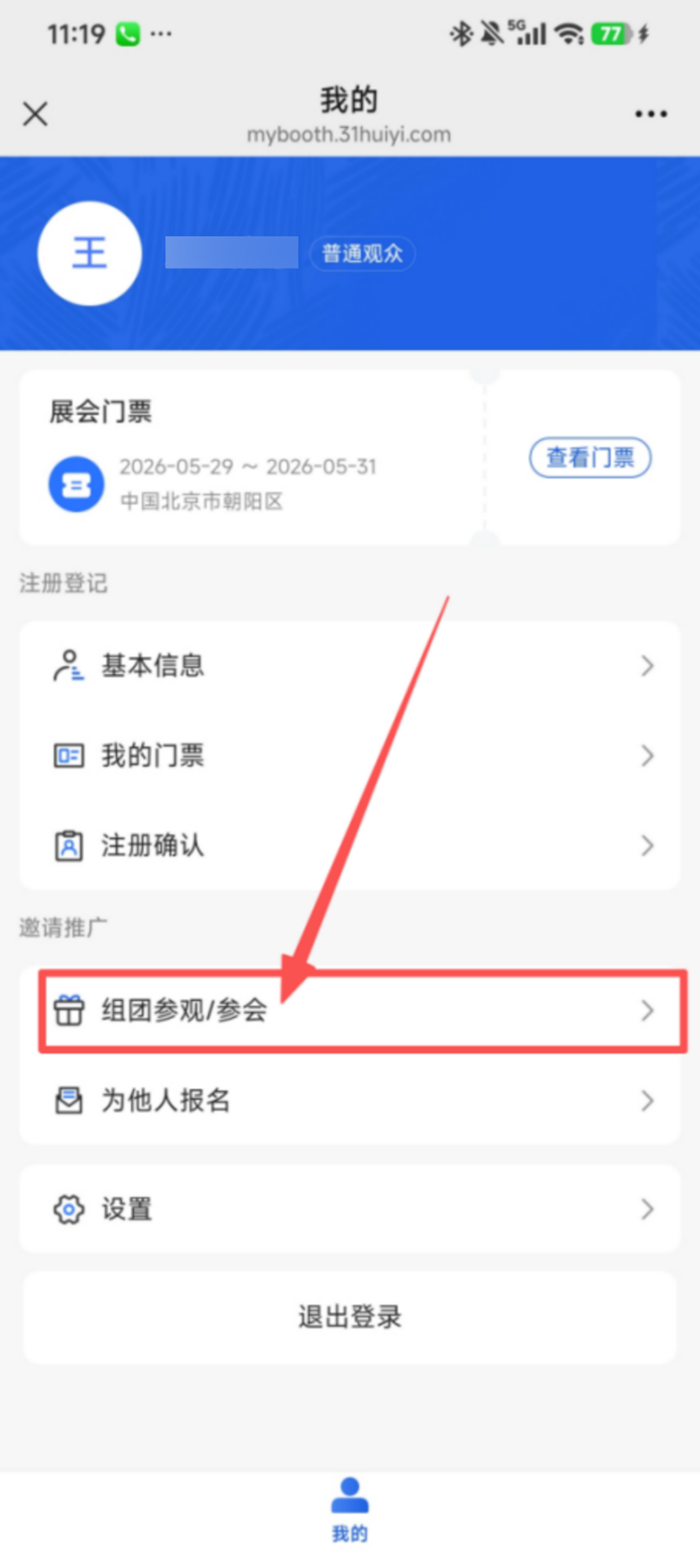This screenshot has width=700, height=1558.
Task: Open 注册确认 row
Action: tap(350, 846)
